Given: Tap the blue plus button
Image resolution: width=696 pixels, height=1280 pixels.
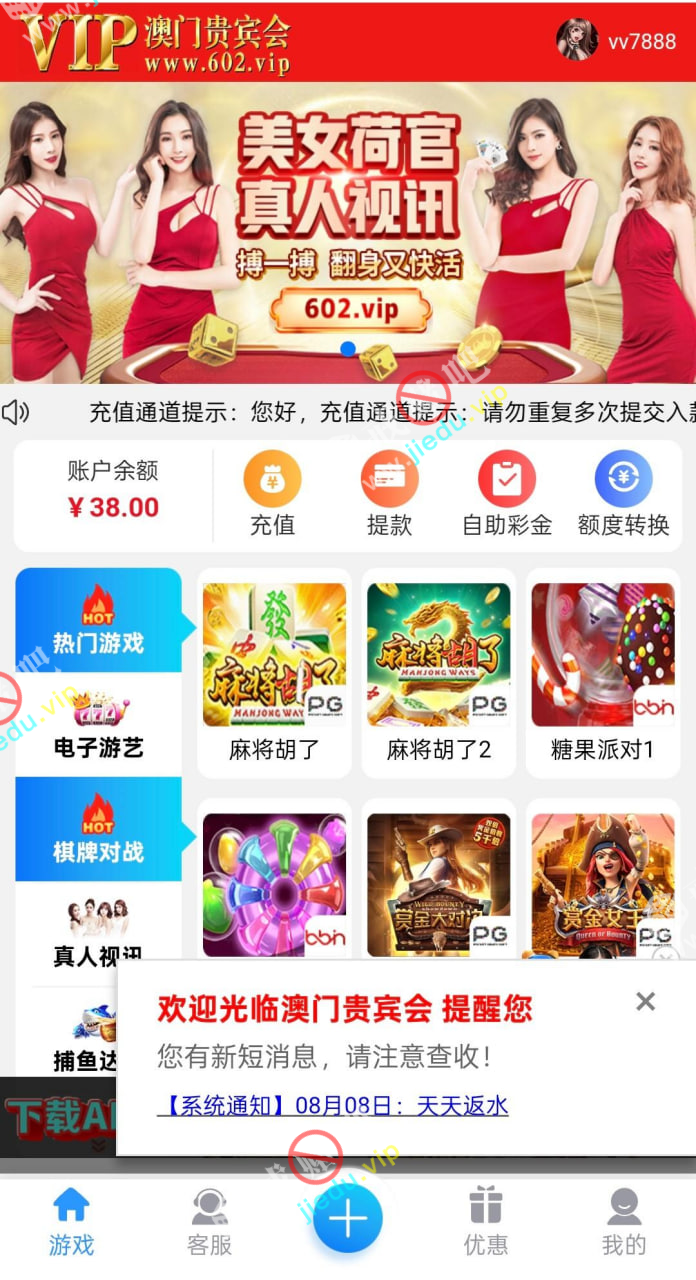Looking at the screenshot, I should (x=348, y=1218).
